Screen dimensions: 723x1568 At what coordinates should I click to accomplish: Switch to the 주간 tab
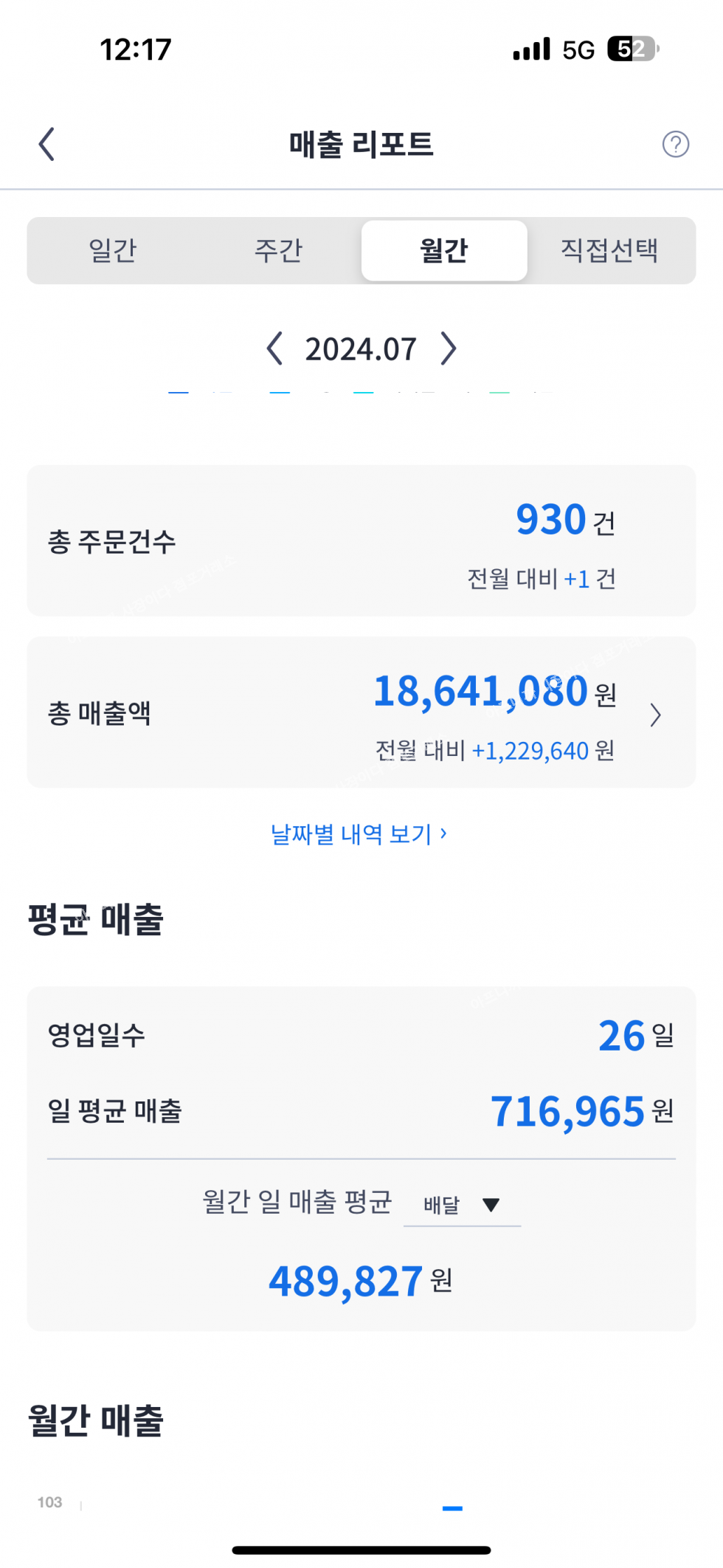[x=279, y=250]
